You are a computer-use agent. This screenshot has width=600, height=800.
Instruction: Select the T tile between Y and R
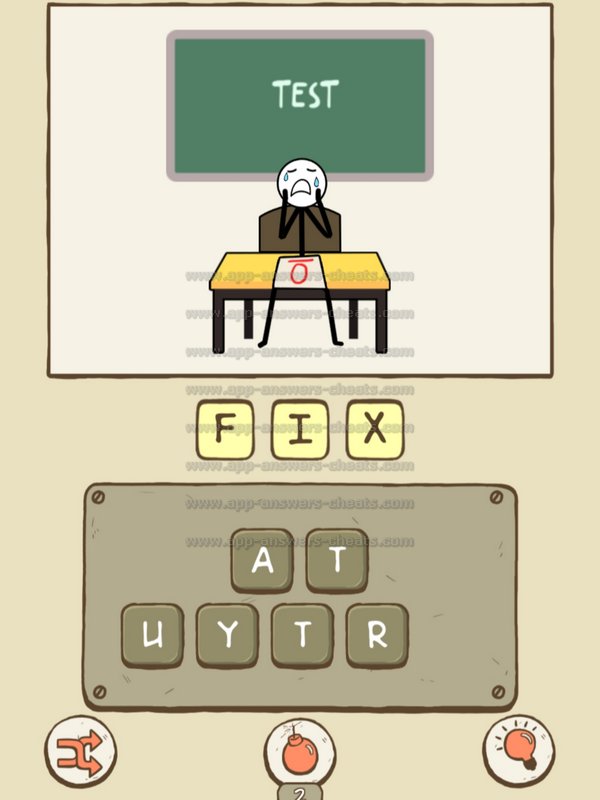pos(302,636)
